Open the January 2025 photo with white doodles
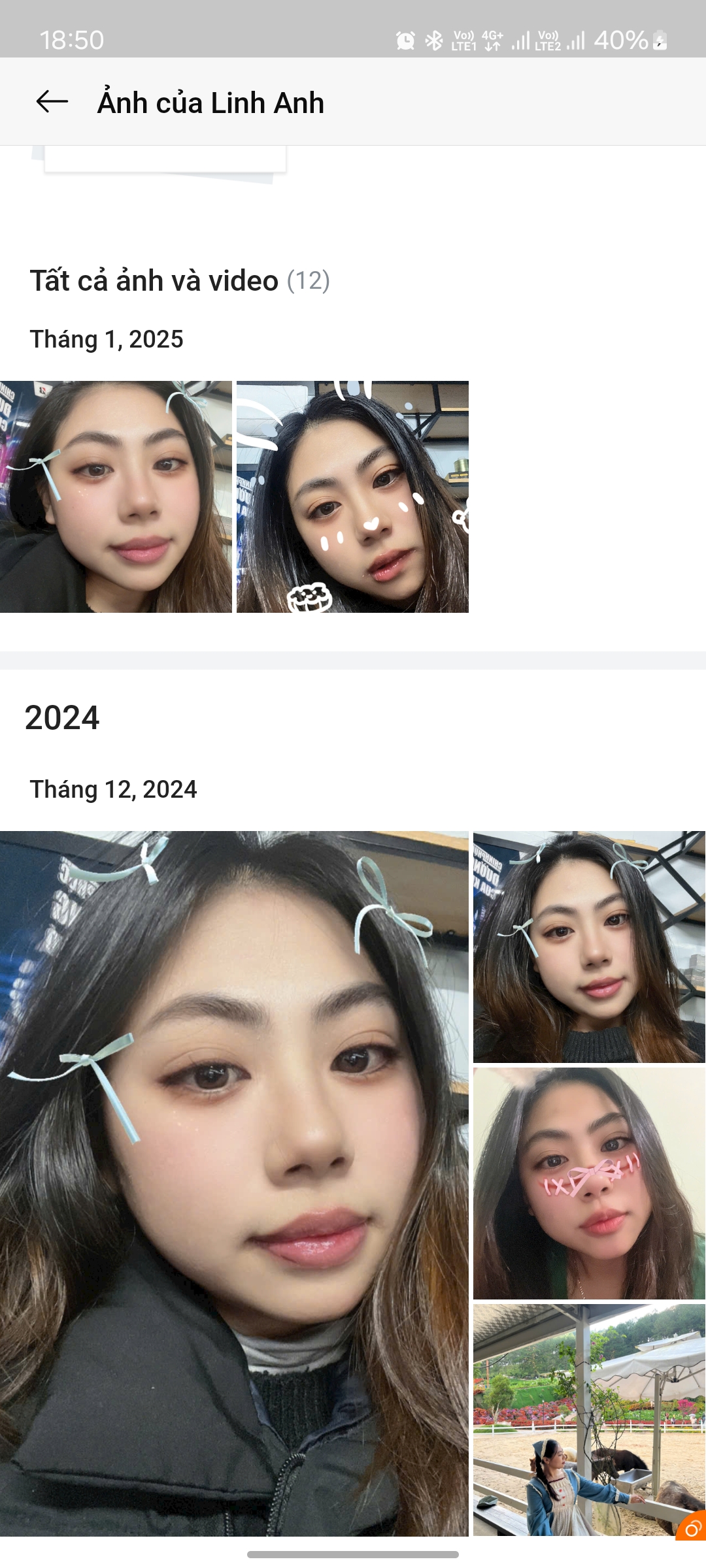706x1568 pixels. coord(352,497)
